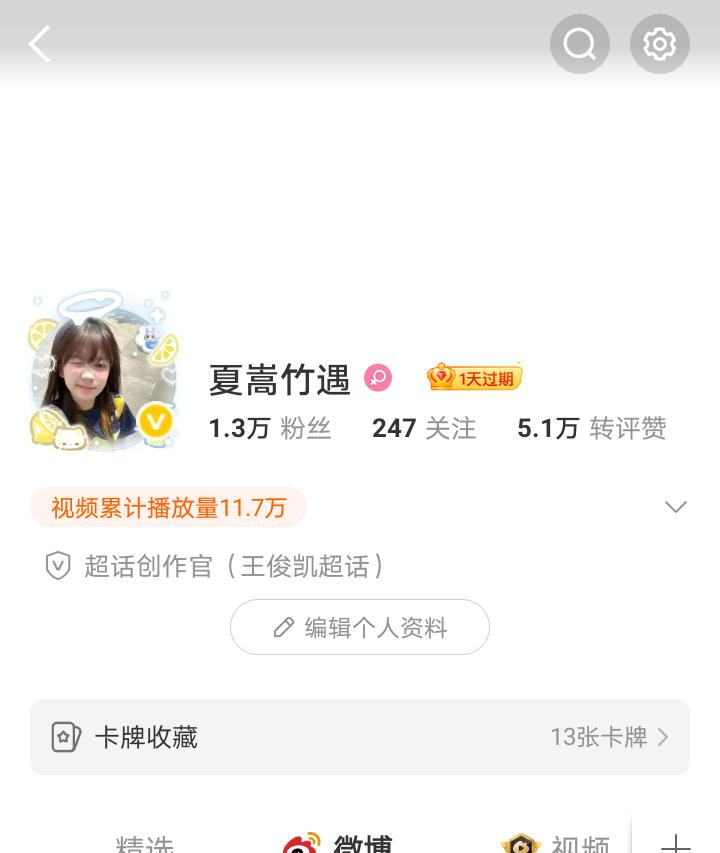Tap the plus icon beside the tabs
Screen dimensions: 720x853
pos(676,843)
